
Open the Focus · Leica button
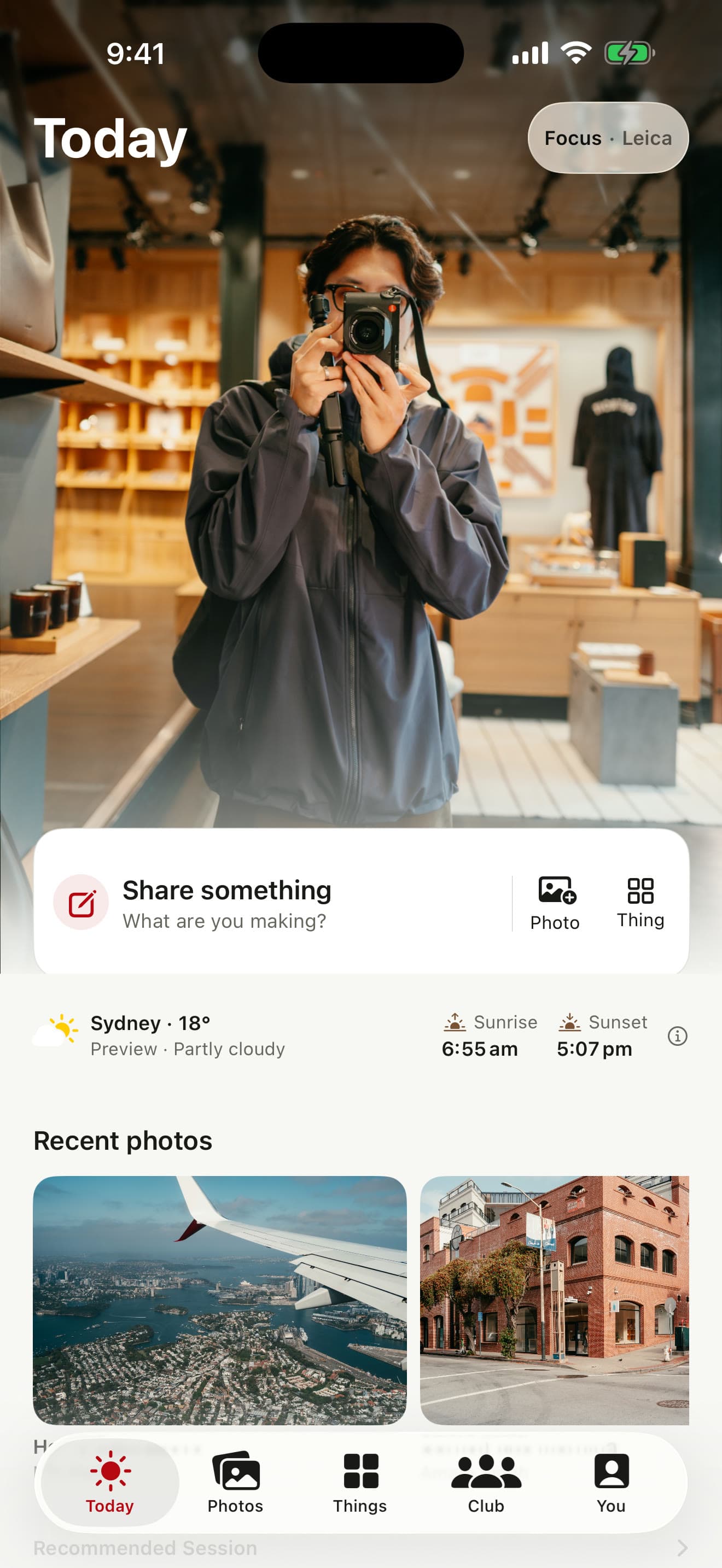point(608,138)
